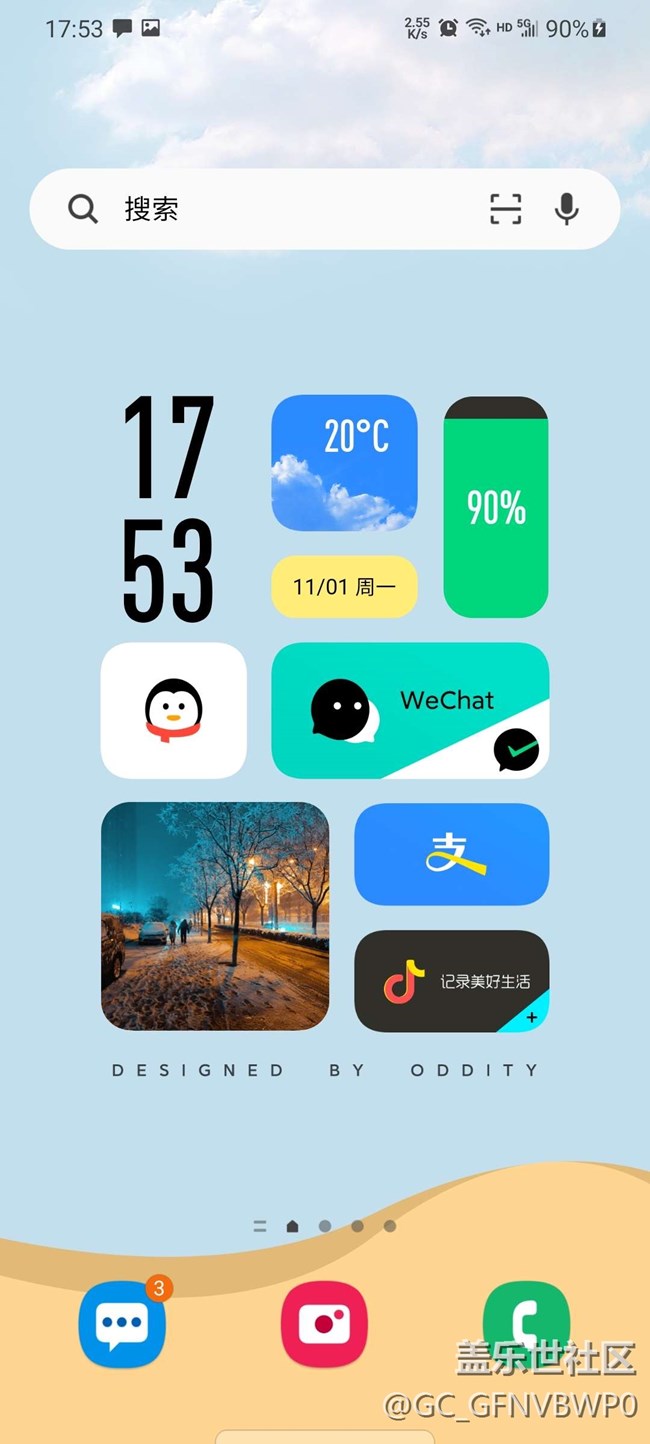Open the scan icon in search bar

tap(506, 209)
